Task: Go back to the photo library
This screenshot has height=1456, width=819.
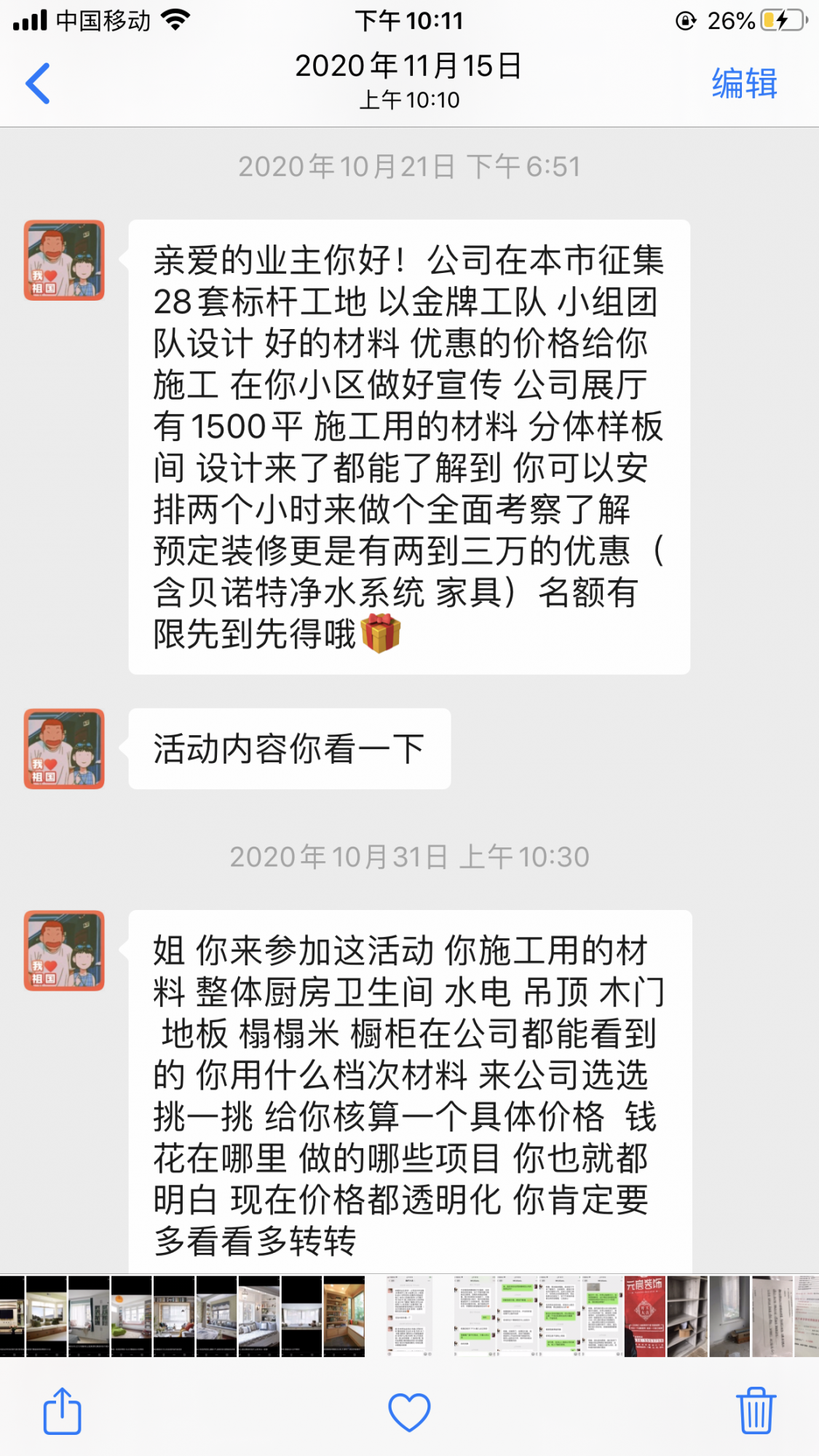Action: pos(38,83)
